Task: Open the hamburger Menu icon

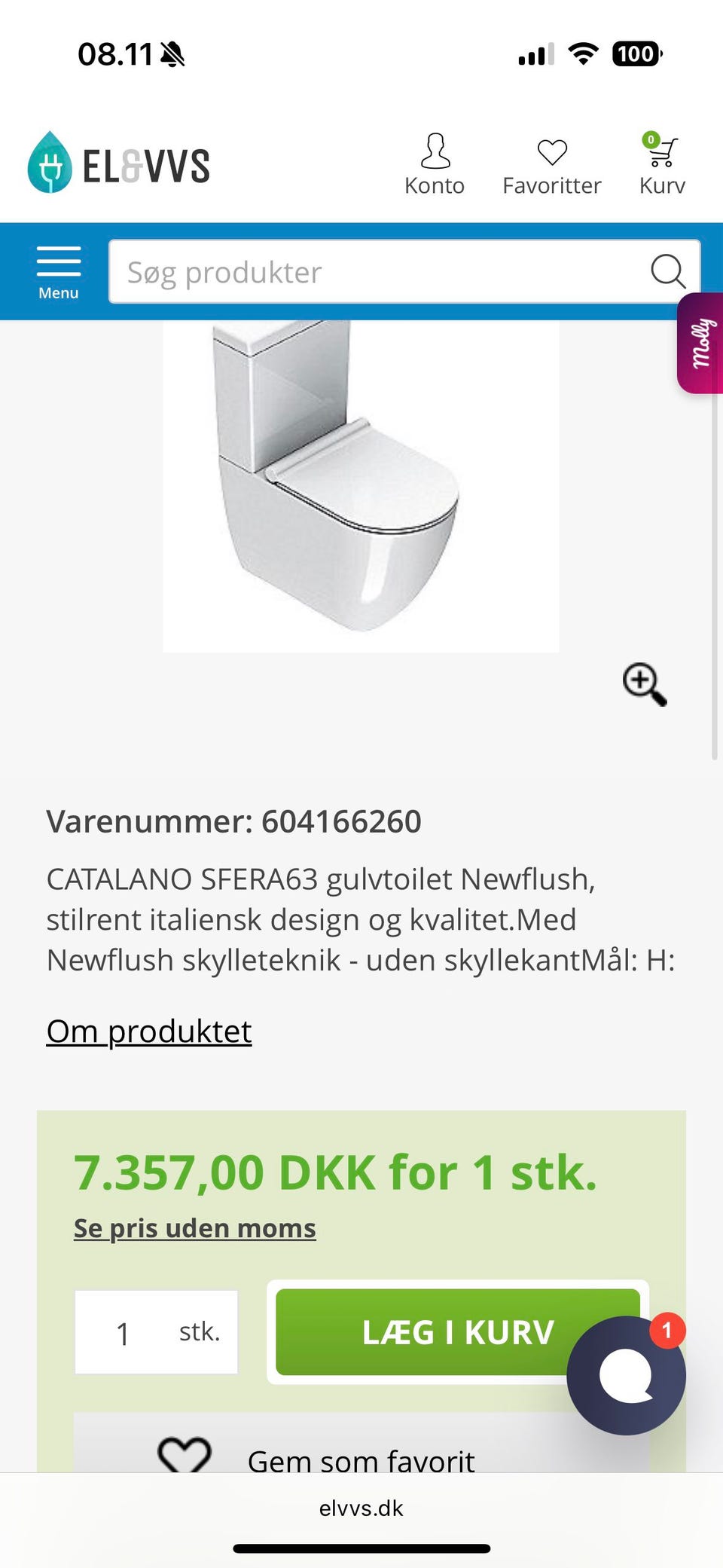Action: (x=59, y=264)
